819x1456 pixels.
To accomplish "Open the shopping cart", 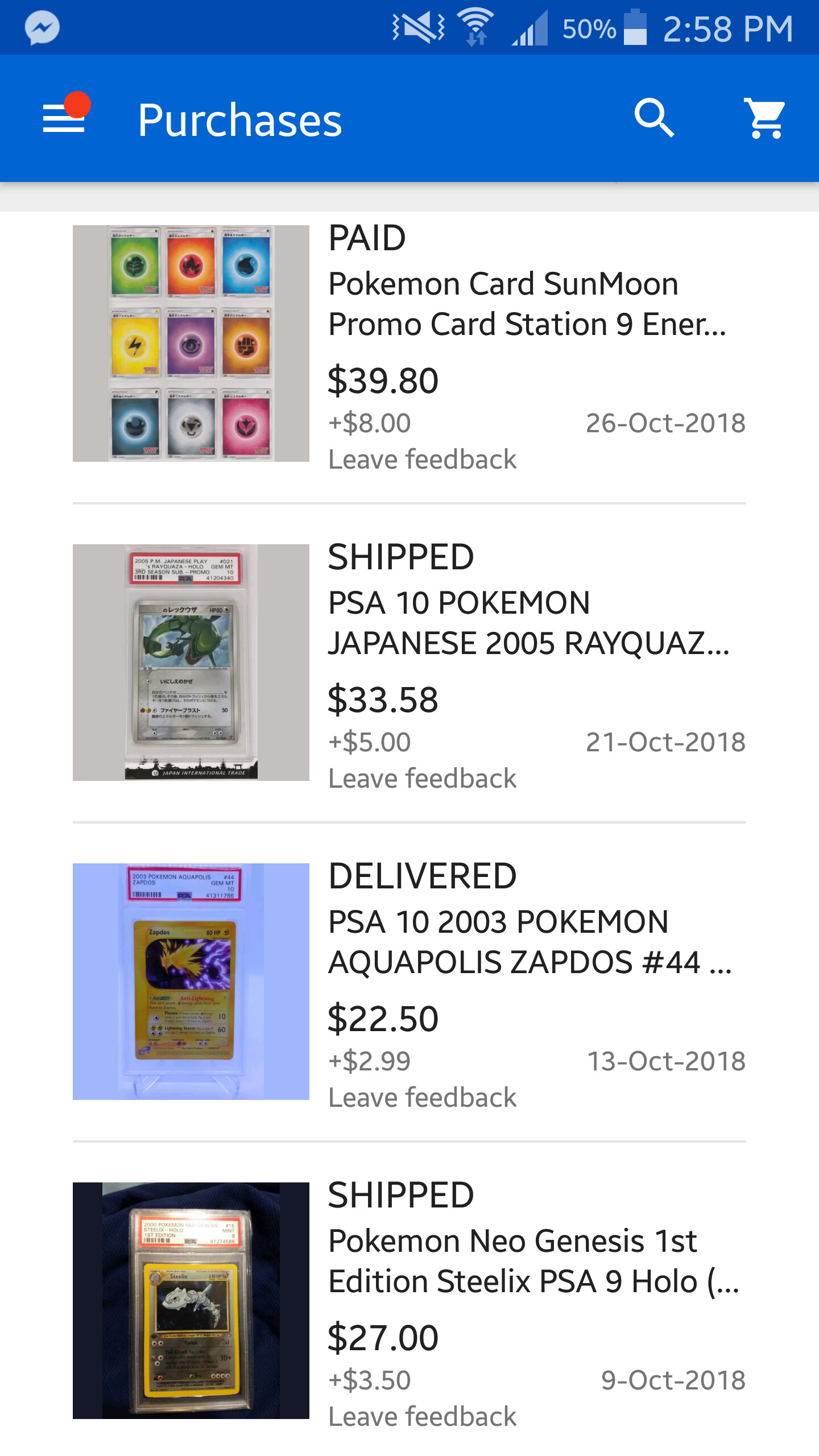I will coord(764,118).
